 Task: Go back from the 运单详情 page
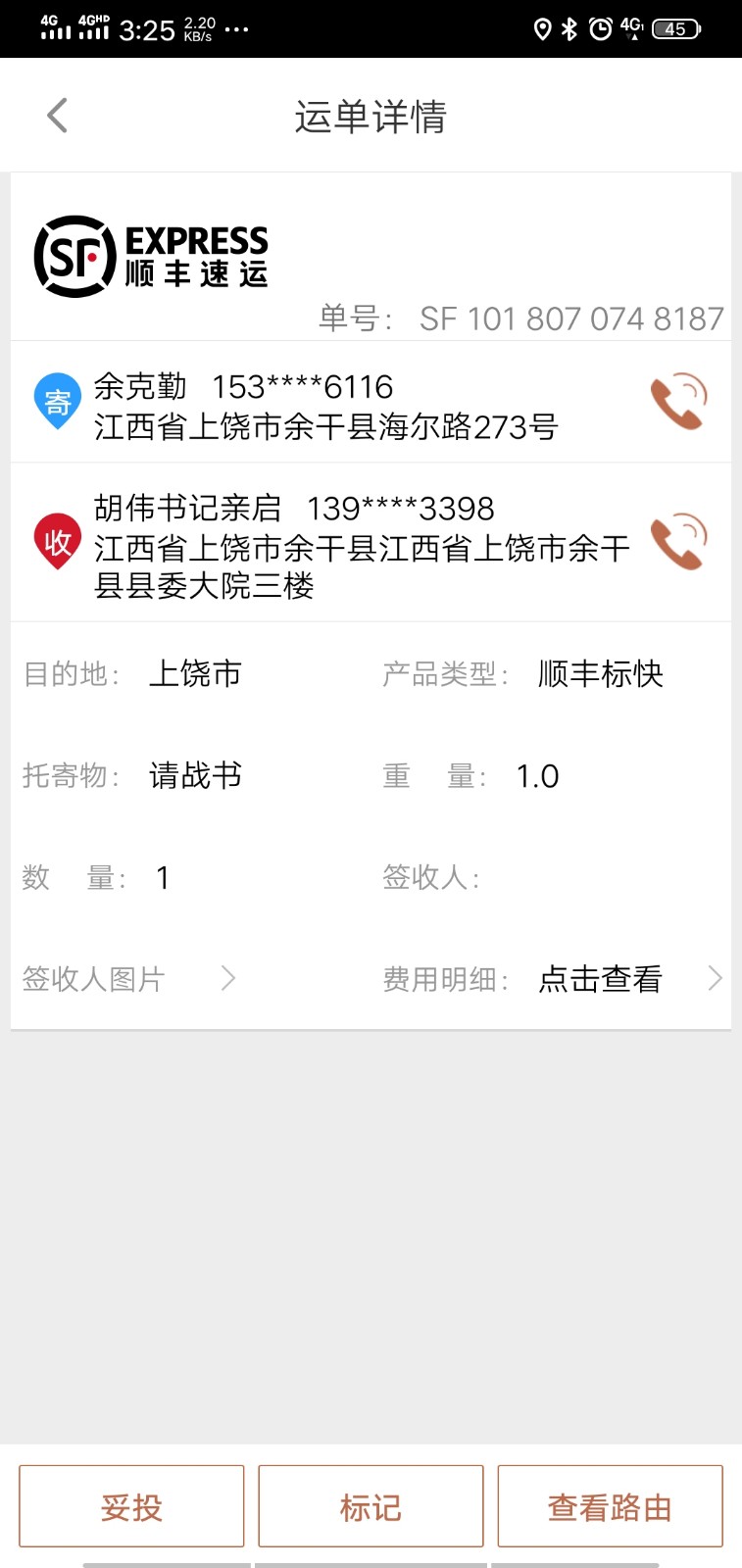(58, 116)
